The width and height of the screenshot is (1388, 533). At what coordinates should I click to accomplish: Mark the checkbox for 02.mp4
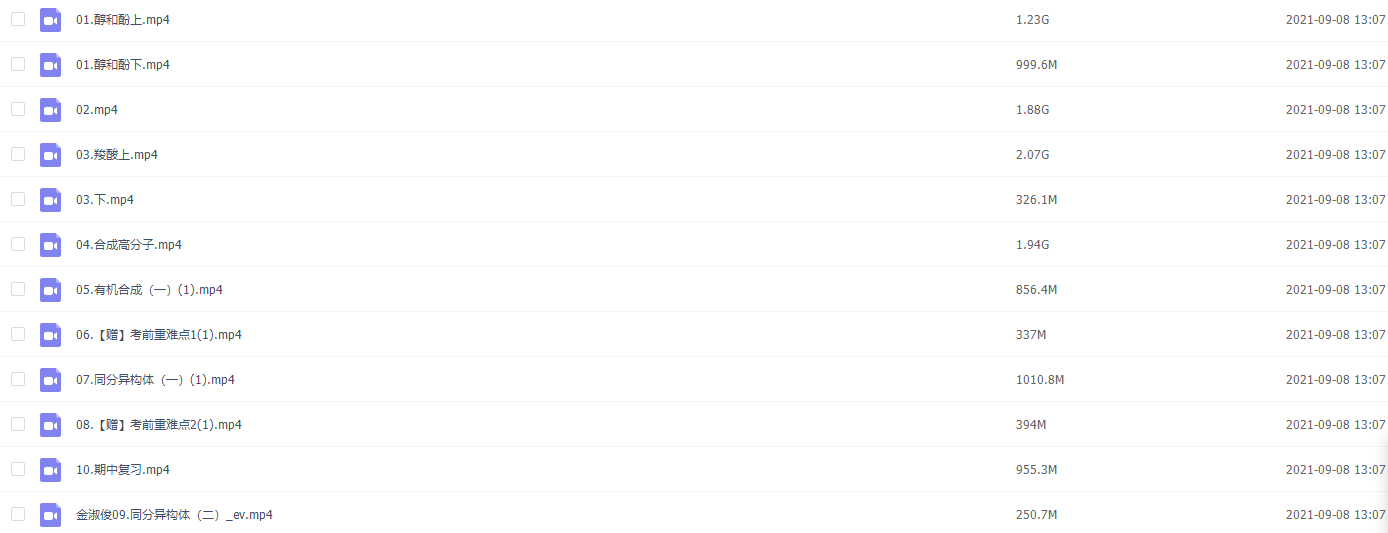[18, 109]
